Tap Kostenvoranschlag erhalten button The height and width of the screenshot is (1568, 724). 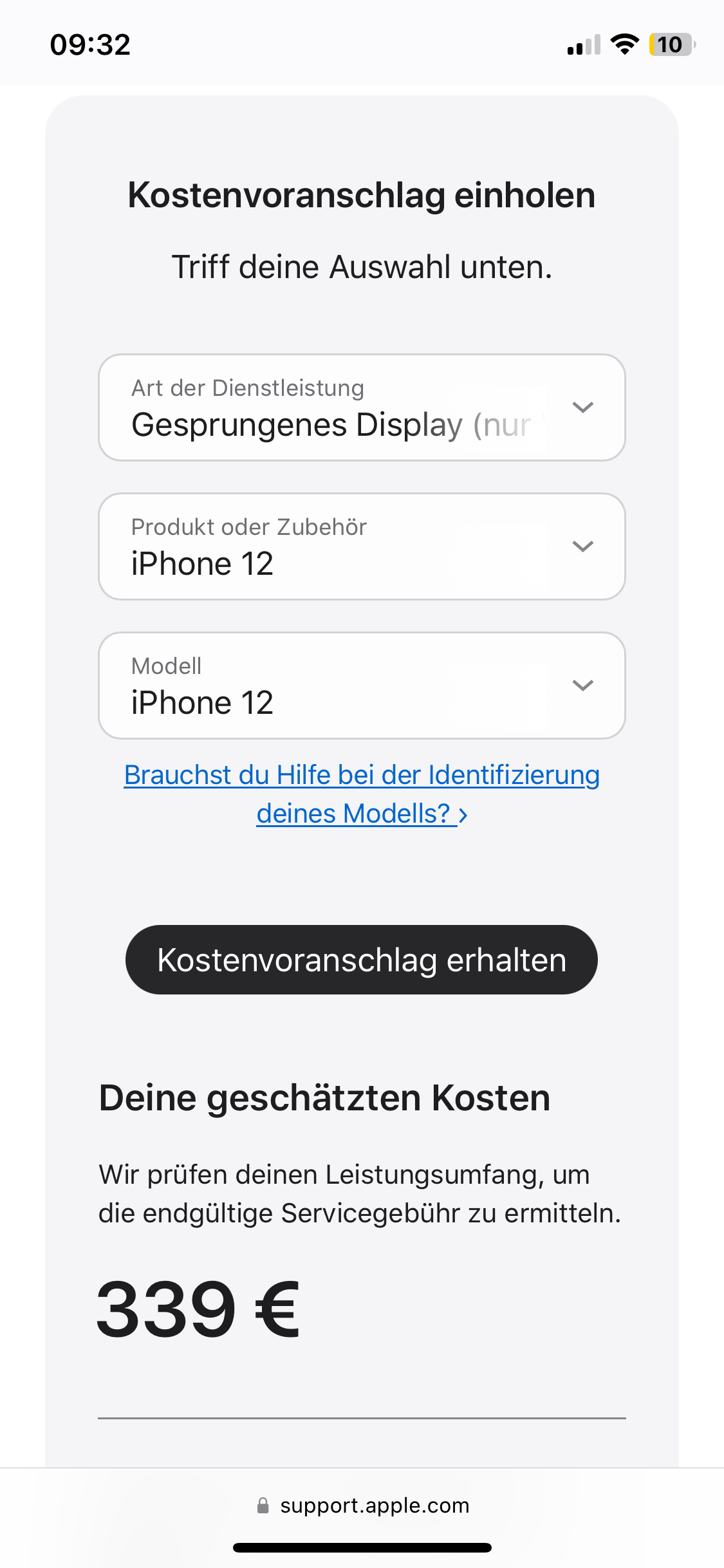(x=362, y=960)
